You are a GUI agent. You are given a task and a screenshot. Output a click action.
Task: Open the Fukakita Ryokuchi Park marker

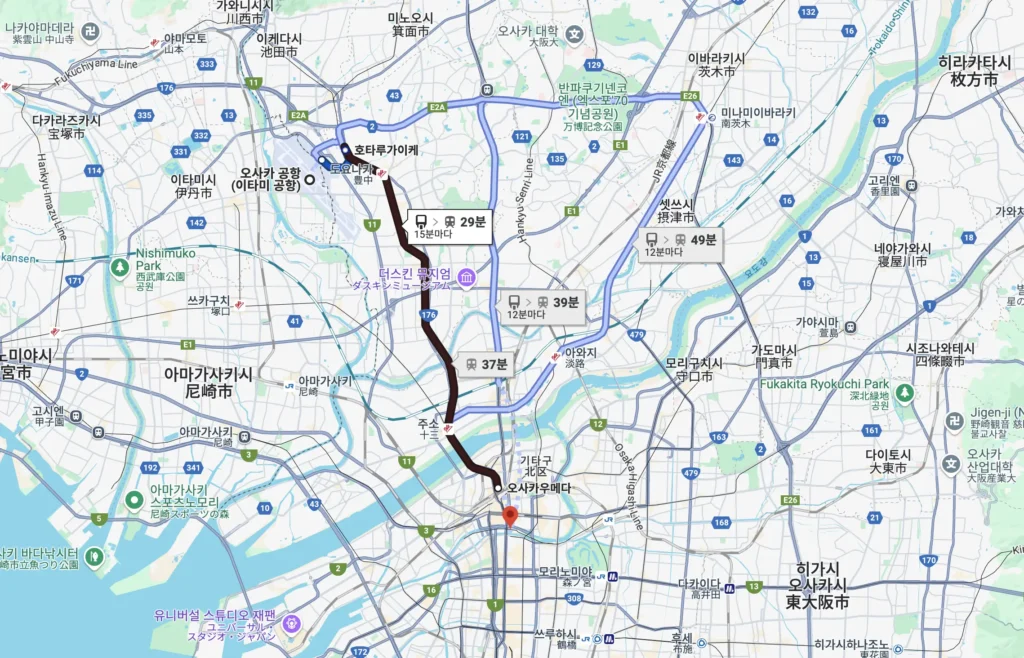click(x=904, y=394)
